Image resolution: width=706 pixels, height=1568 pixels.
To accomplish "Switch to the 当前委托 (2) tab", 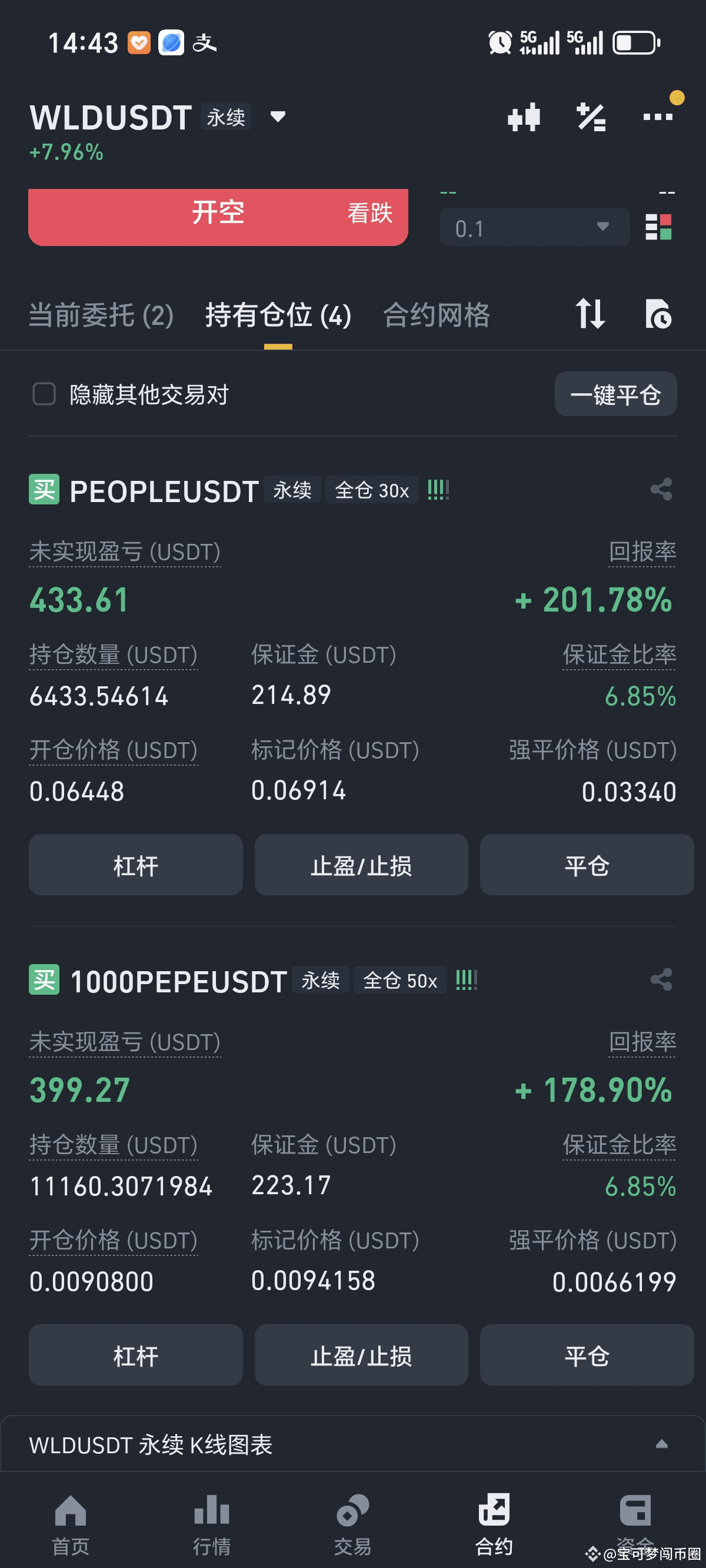I will [x=101, y=315].
